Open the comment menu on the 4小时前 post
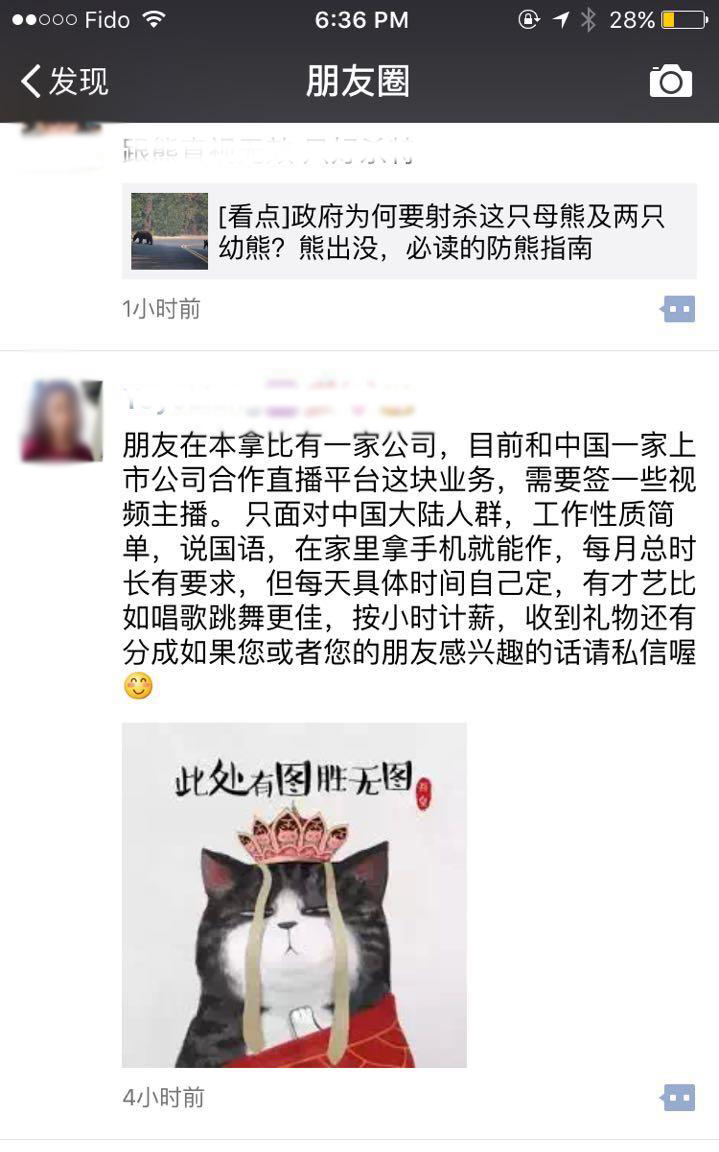 [x=678, y=1097]
